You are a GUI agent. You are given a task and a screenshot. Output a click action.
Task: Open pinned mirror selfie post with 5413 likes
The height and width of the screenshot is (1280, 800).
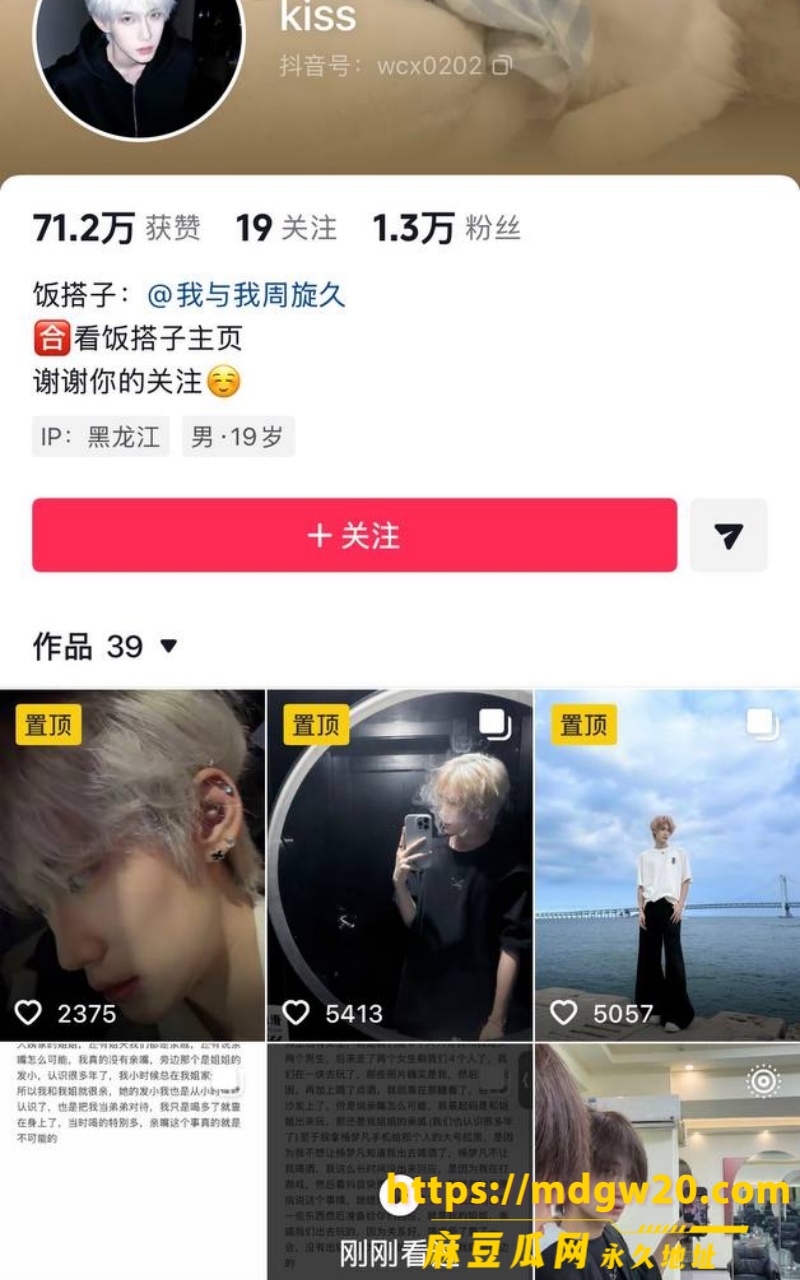point(400,865)
